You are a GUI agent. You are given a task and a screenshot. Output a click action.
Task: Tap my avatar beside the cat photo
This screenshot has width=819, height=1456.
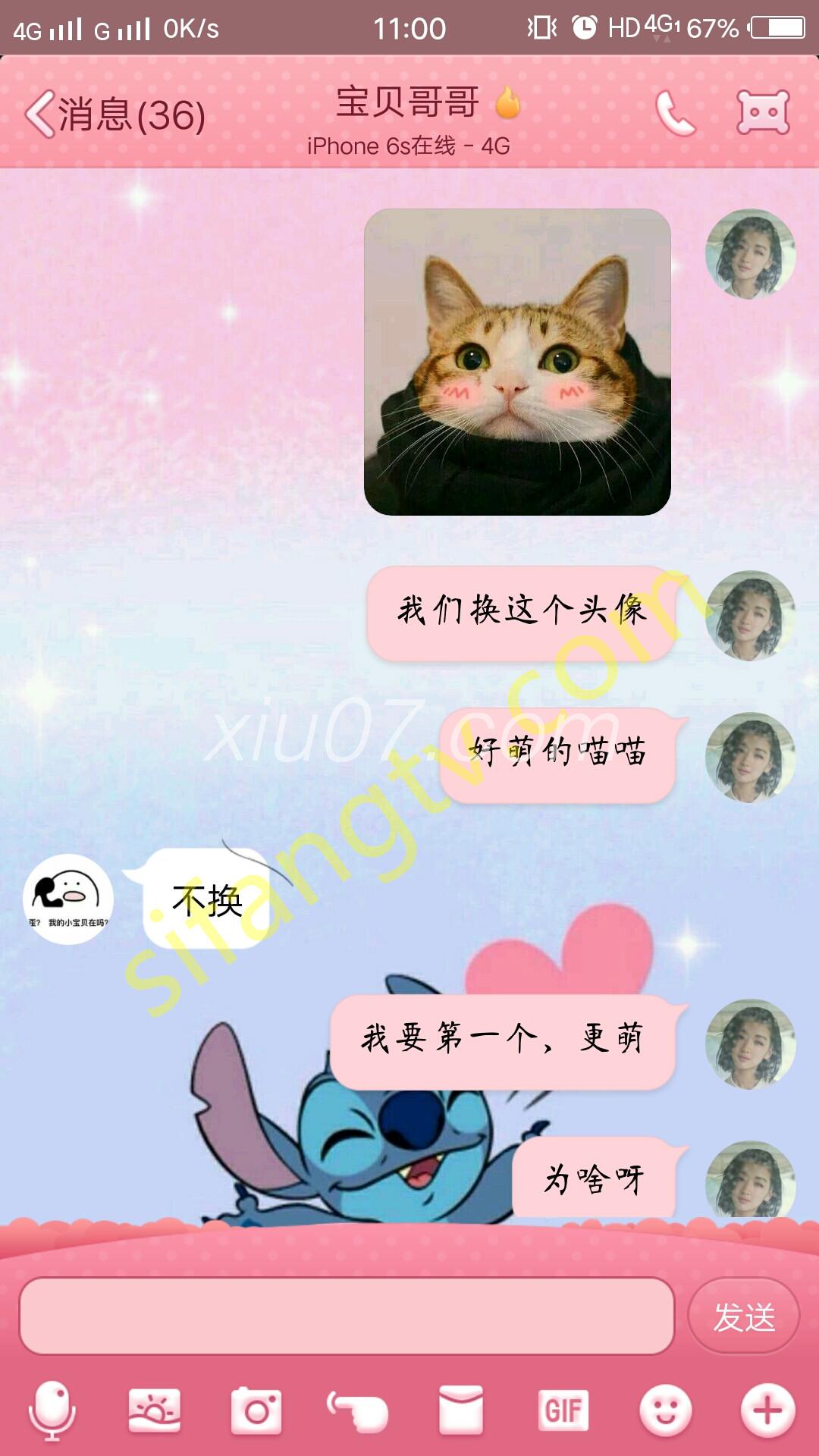click(x=750, y=254)
